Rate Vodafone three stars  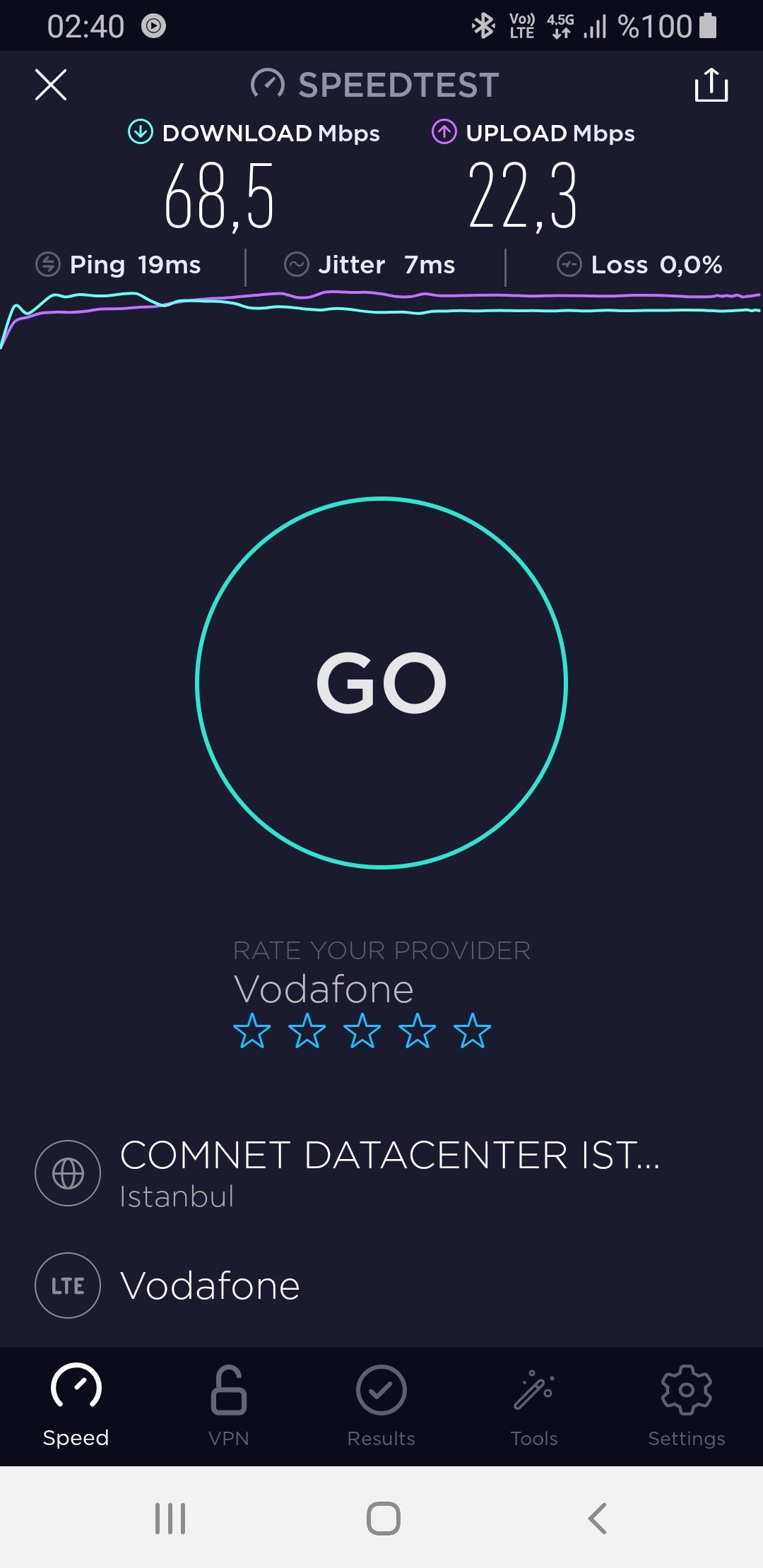362,1031
